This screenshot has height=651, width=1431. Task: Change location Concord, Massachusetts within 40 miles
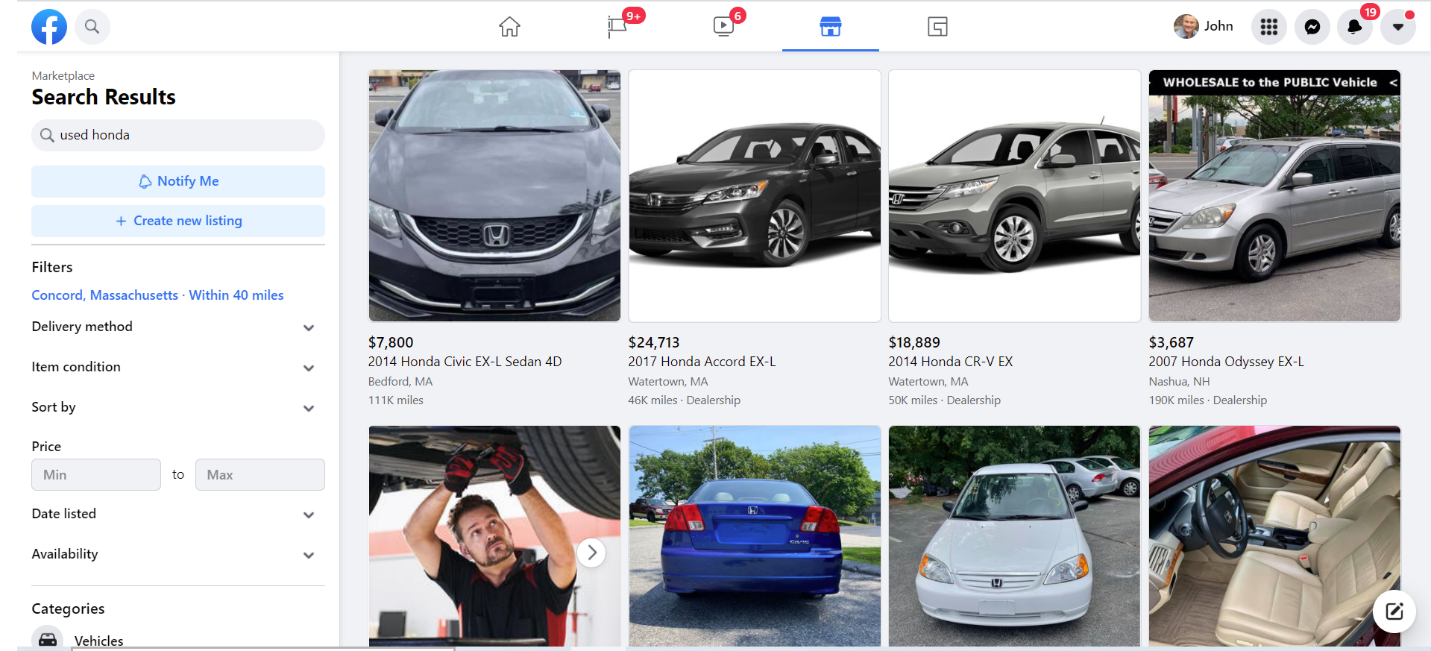pos(157,295)
